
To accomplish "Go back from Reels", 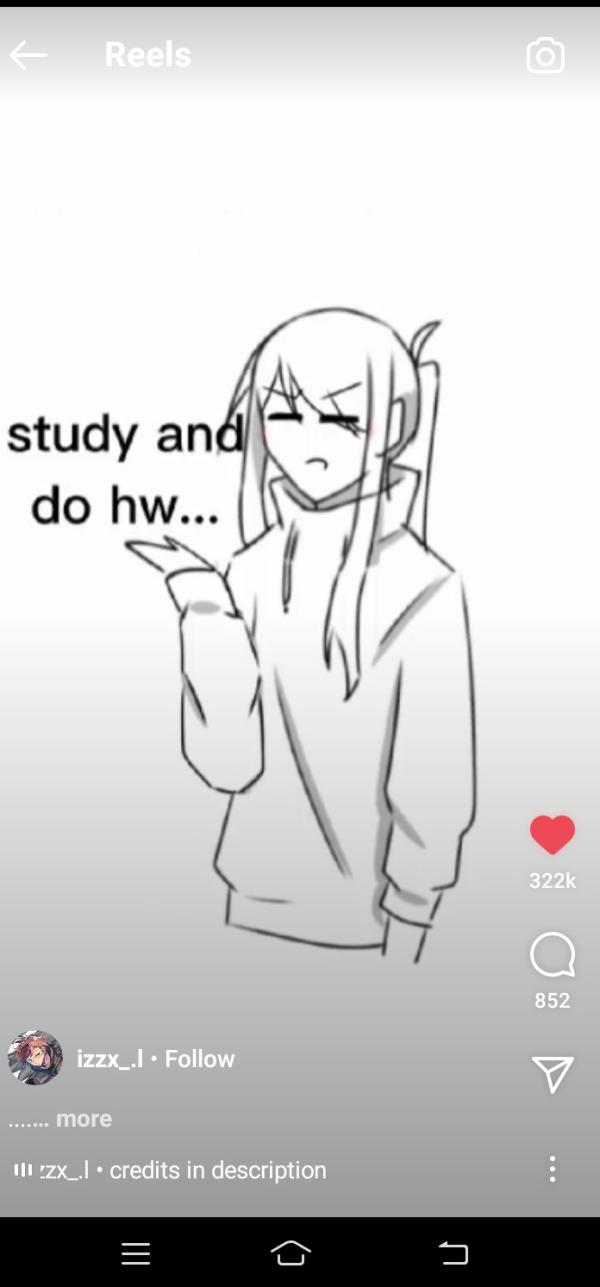I will (28, 55).
